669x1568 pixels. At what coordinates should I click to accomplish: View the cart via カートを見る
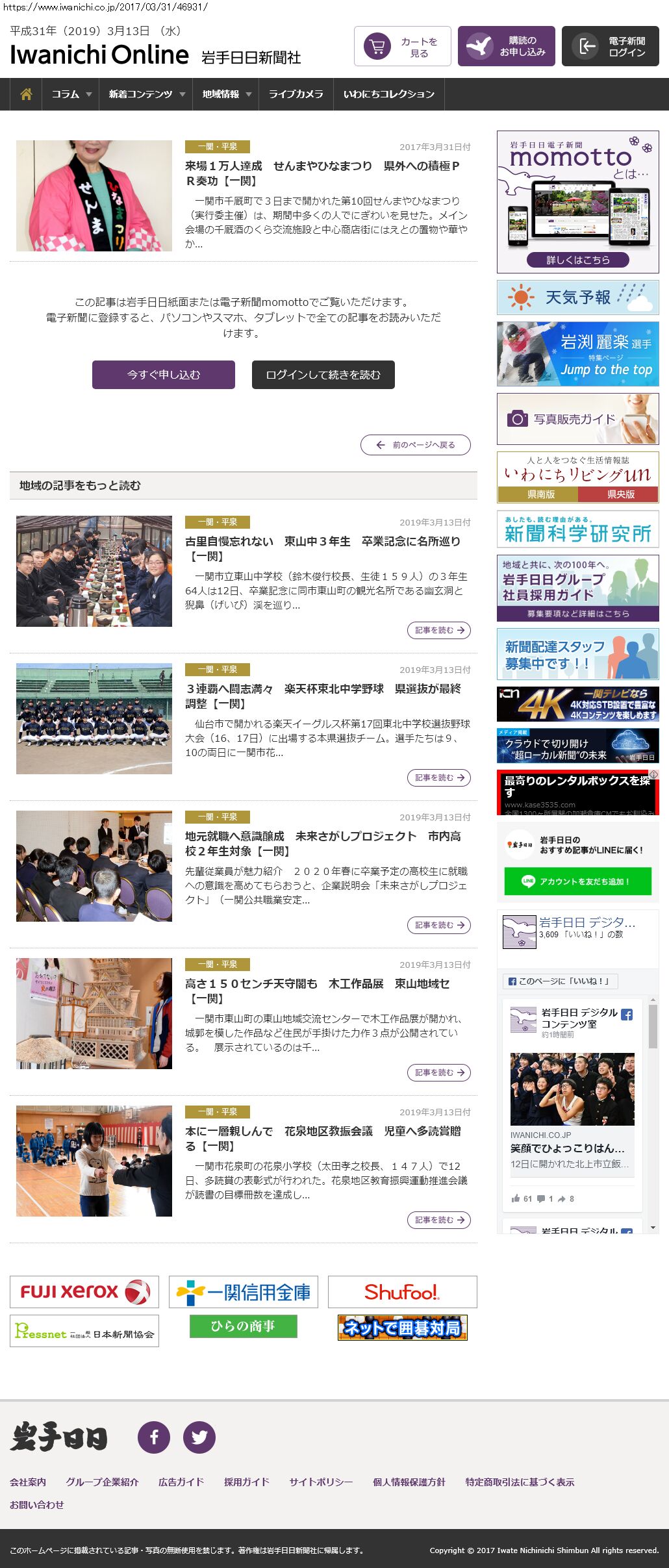coord(403,46)
